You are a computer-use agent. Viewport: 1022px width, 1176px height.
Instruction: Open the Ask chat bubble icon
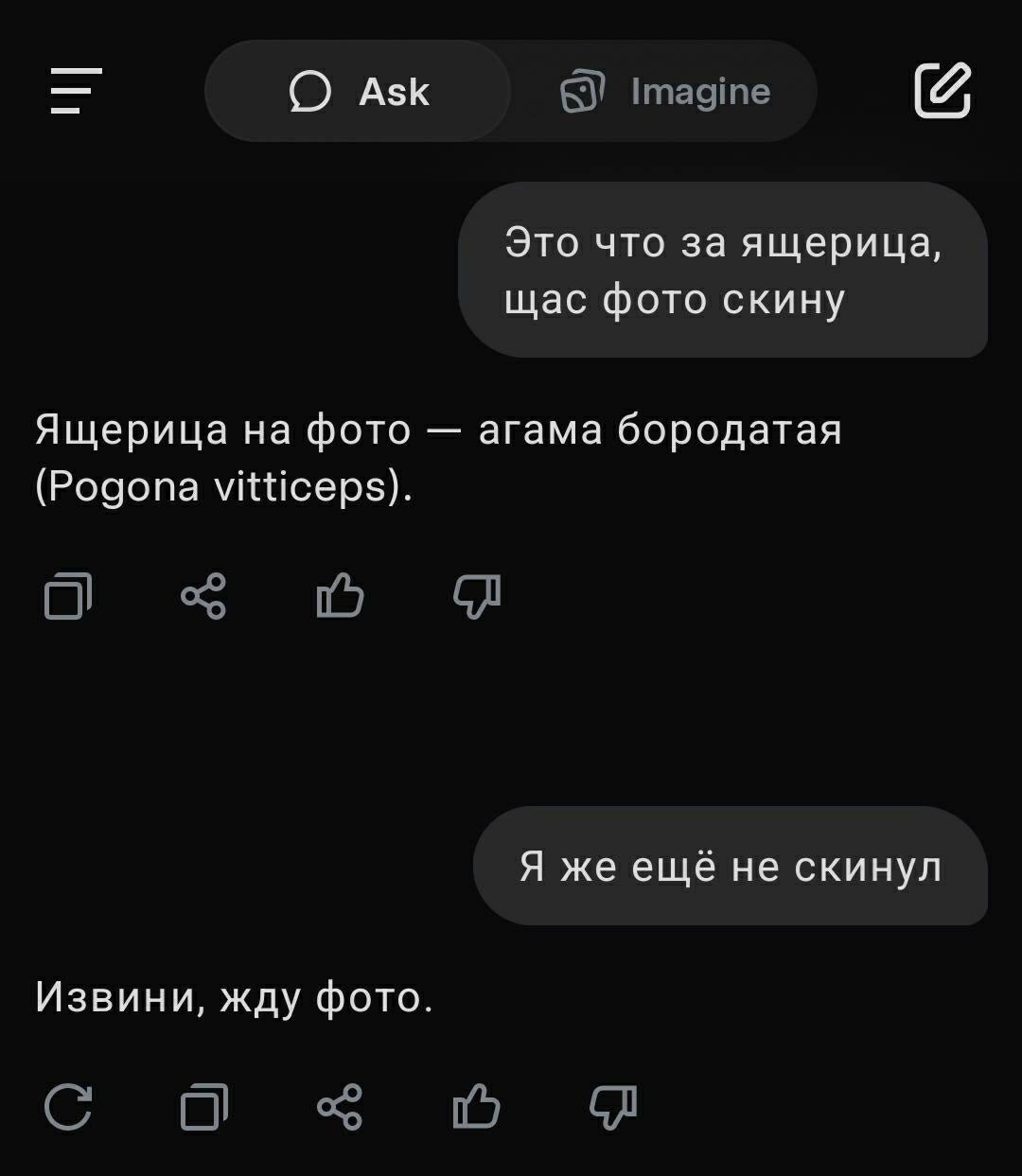point(311,91)
